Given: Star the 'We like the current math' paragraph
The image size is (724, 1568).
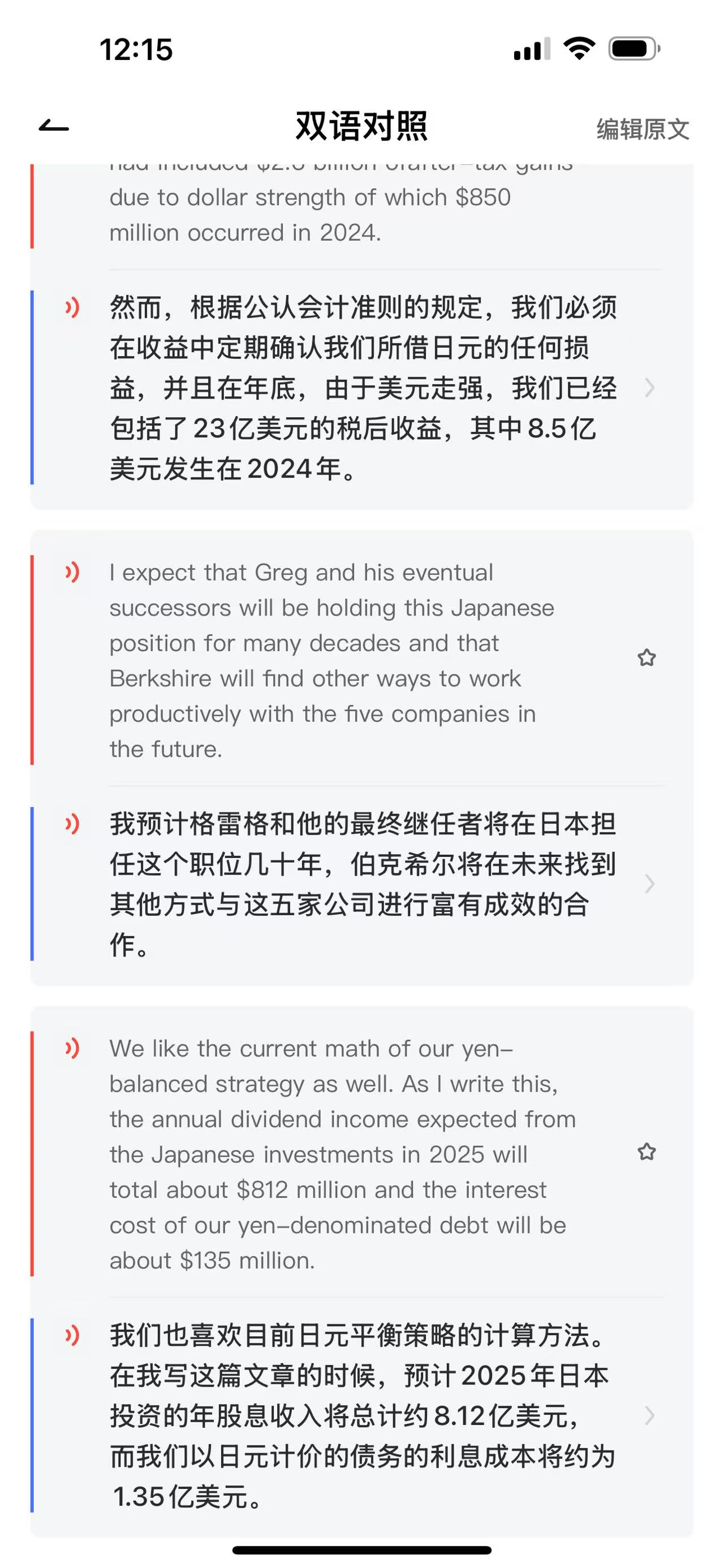Looking at the screenshot, I should pos(647,1151).
